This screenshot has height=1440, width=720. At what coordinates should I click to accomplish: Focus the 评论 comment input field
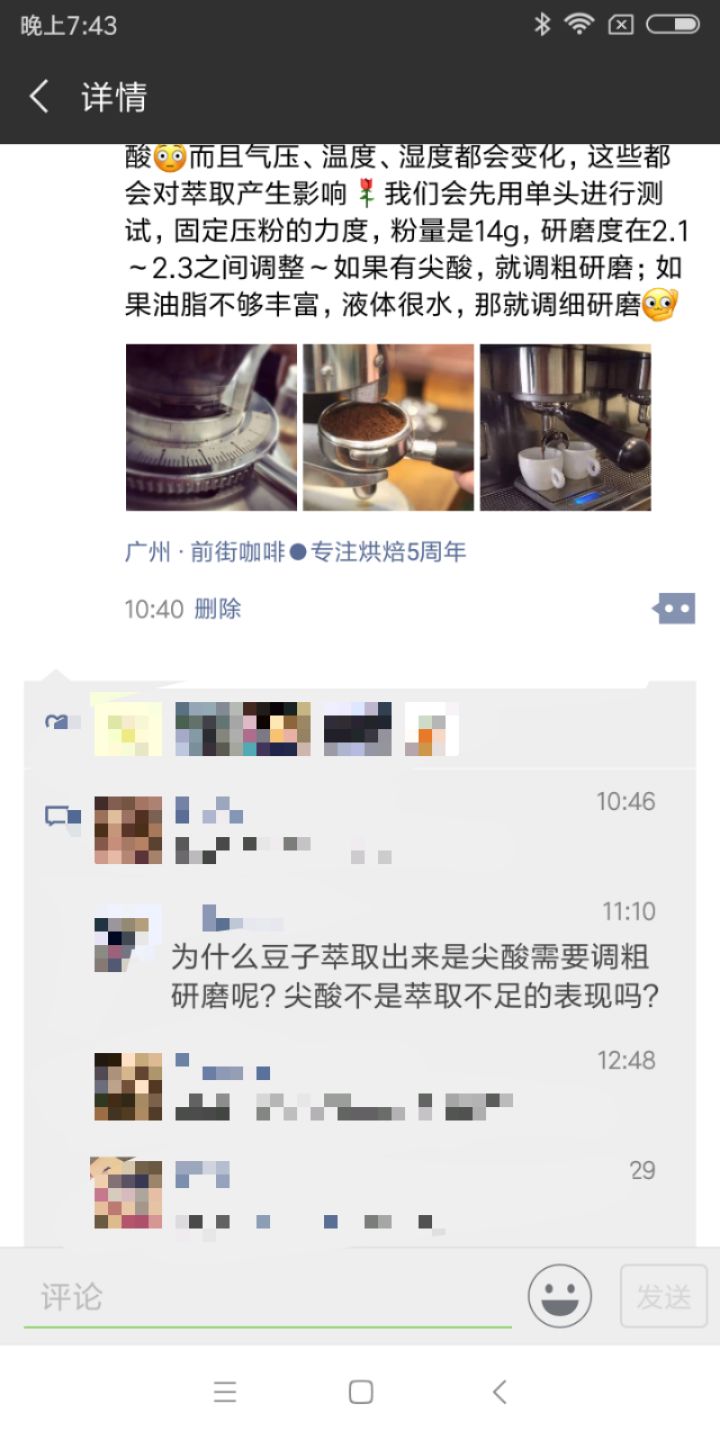(x=268, y=1297)
